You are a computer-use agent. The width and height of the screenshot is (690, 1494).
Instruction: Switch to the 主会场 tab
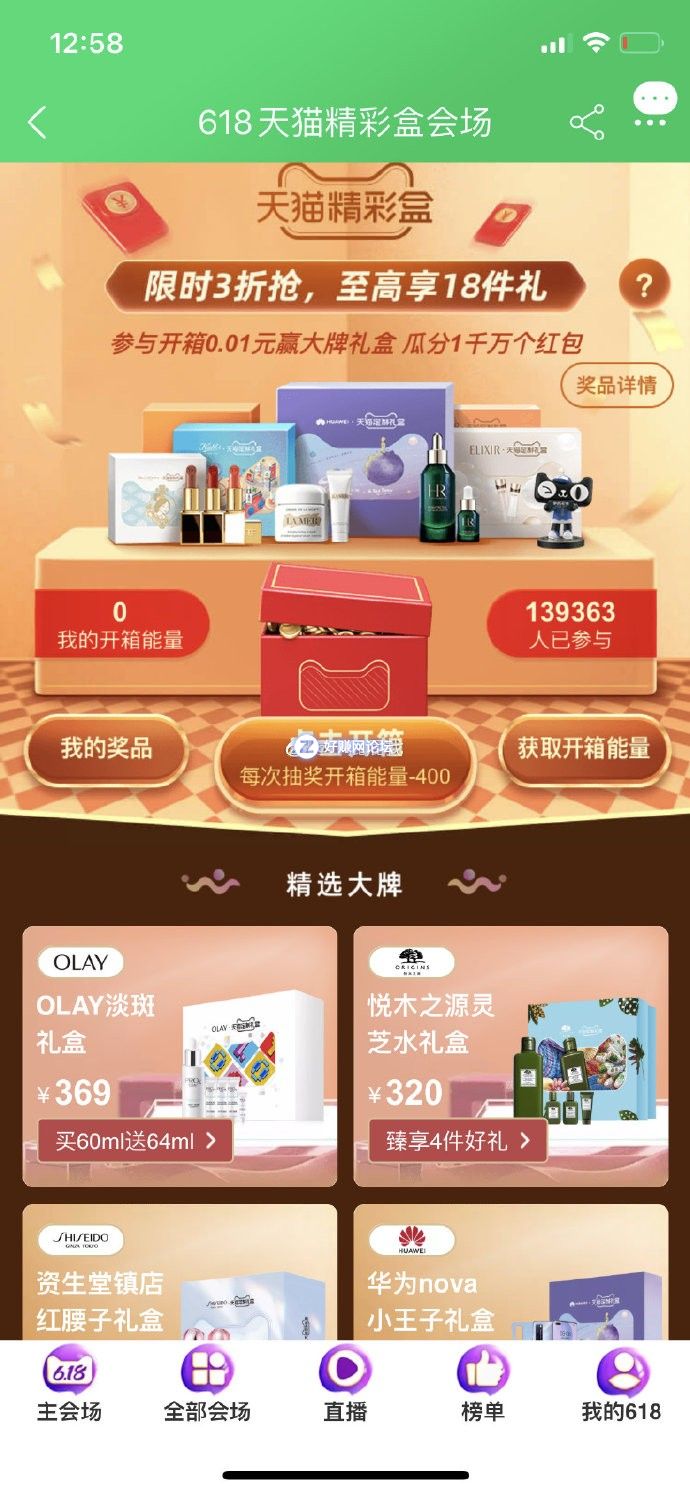pos(69,1385)
